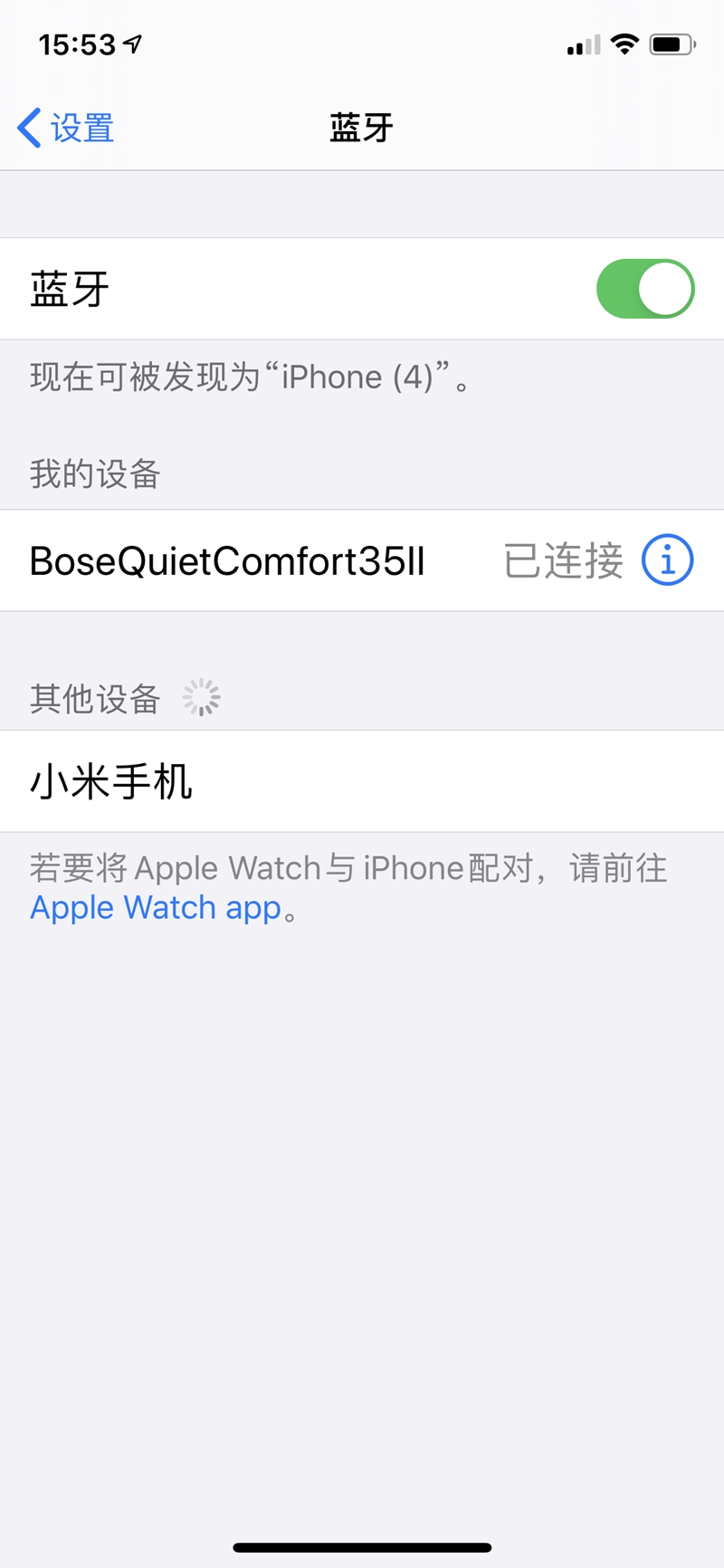
Task: Open info for BoseQuietComfort35II
Action: 667,560
